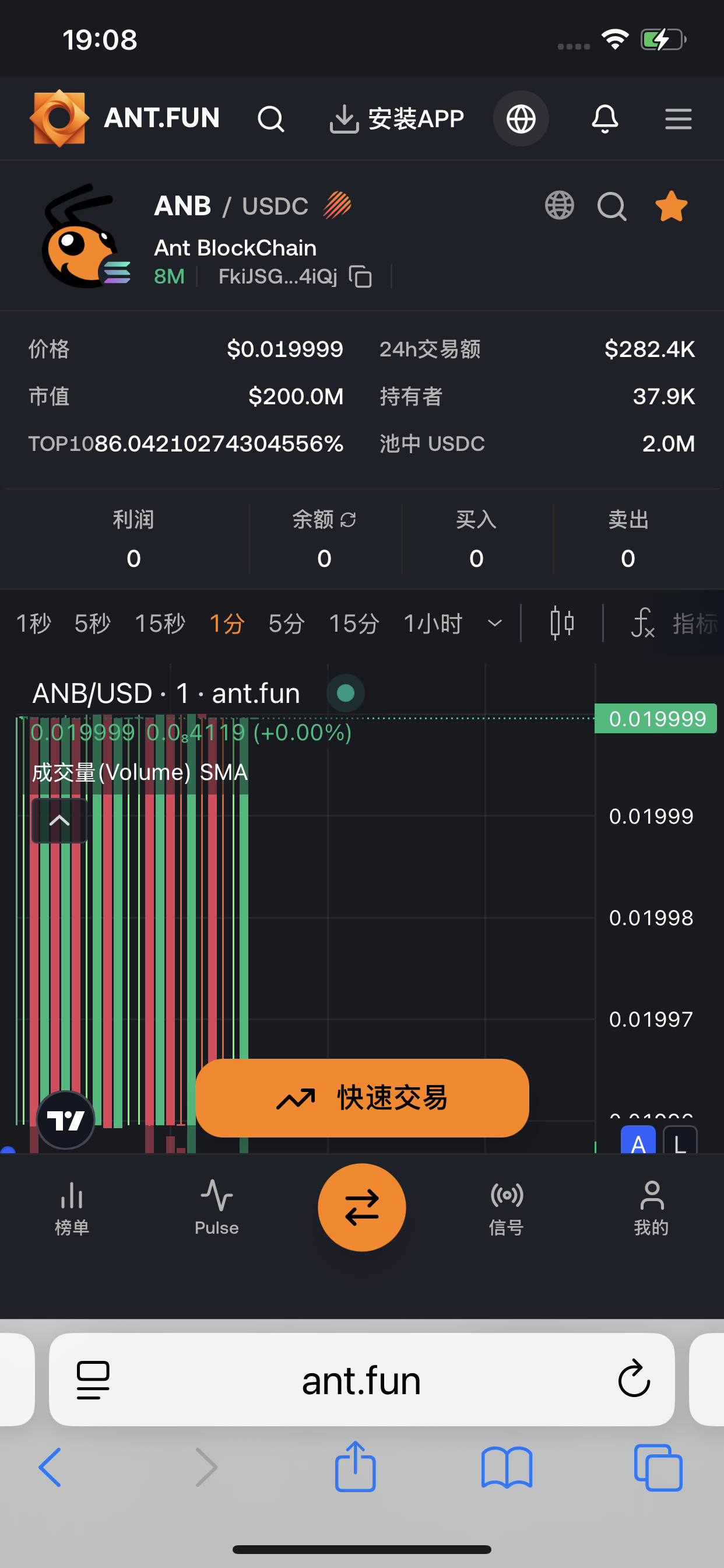
Task: Copy the FkiJSG...4iQj contract address
Action: click(360, 277)
